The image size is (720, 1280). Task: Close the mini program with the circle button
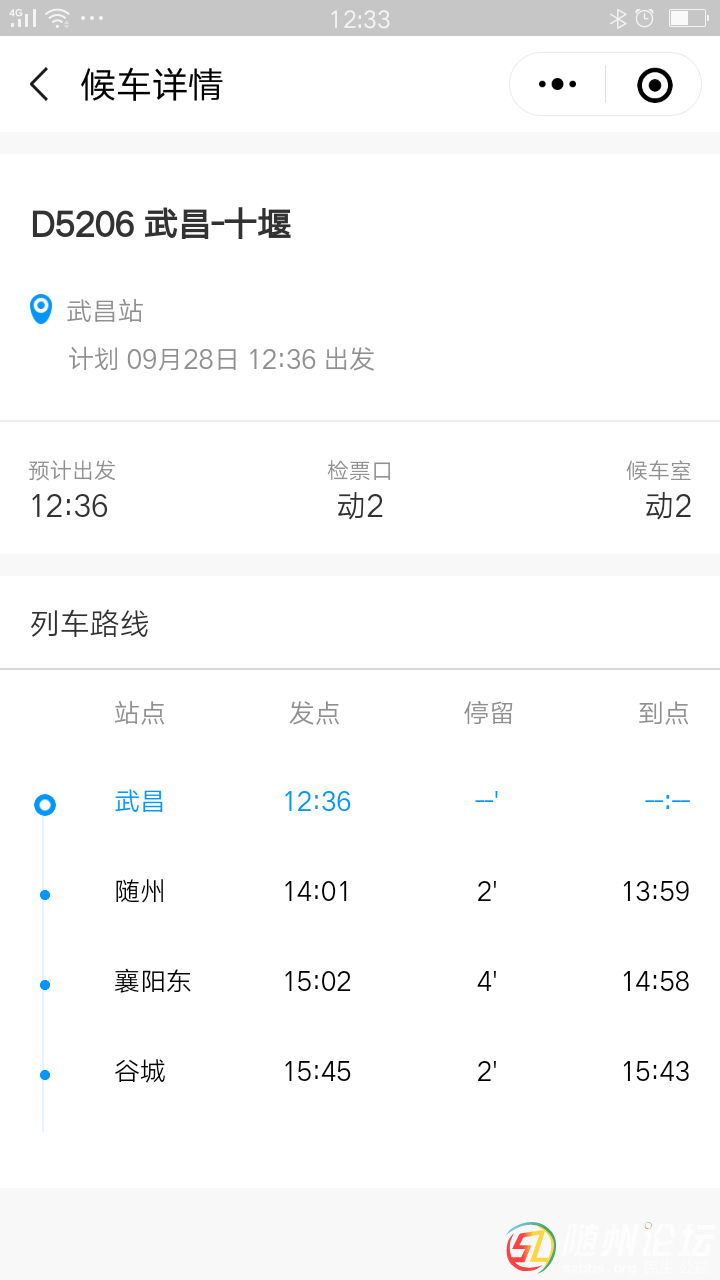[x=655, y=85]
